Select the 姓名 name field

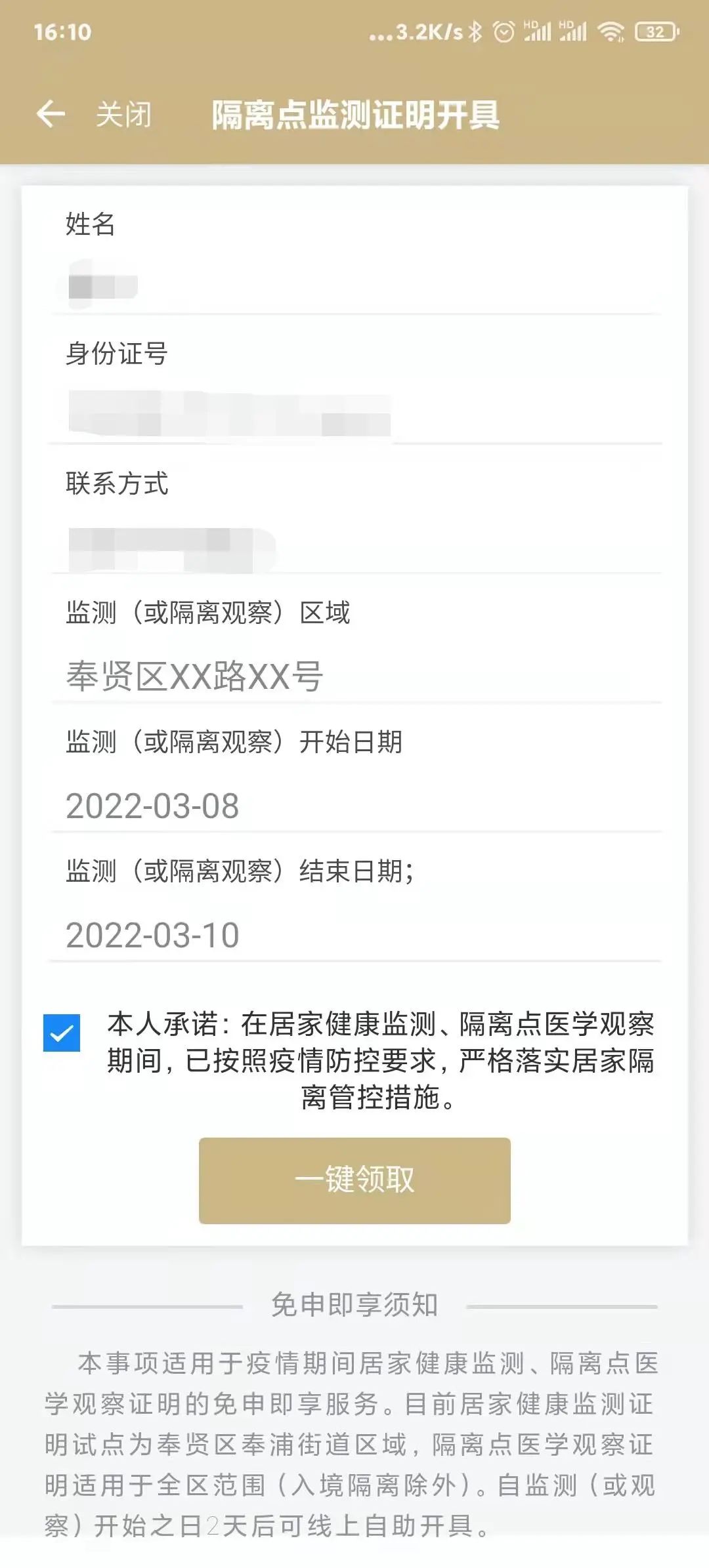pyautogui.click(x=354, y=287)
